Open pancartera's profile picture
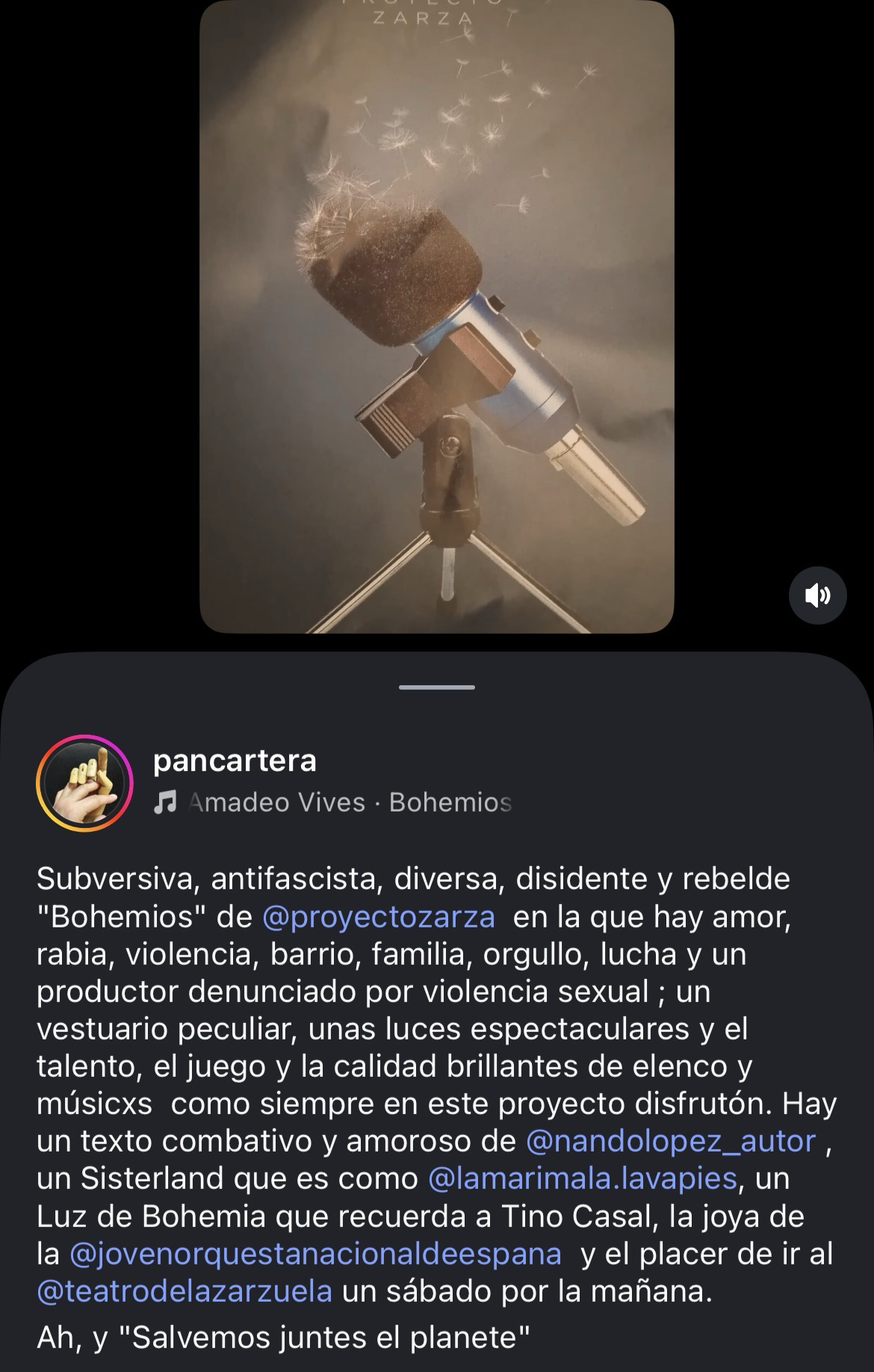The width and height of the screenshot is (874, 1372). pyautogui.click(x=84, y=783)
